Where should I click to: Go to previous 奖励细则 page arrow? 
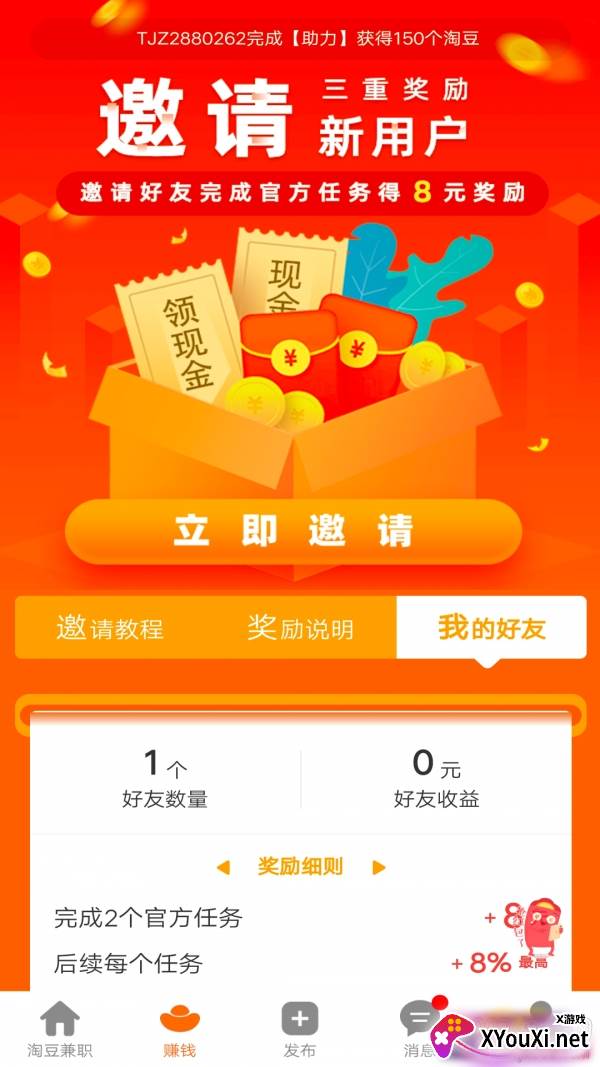point(223,867)
